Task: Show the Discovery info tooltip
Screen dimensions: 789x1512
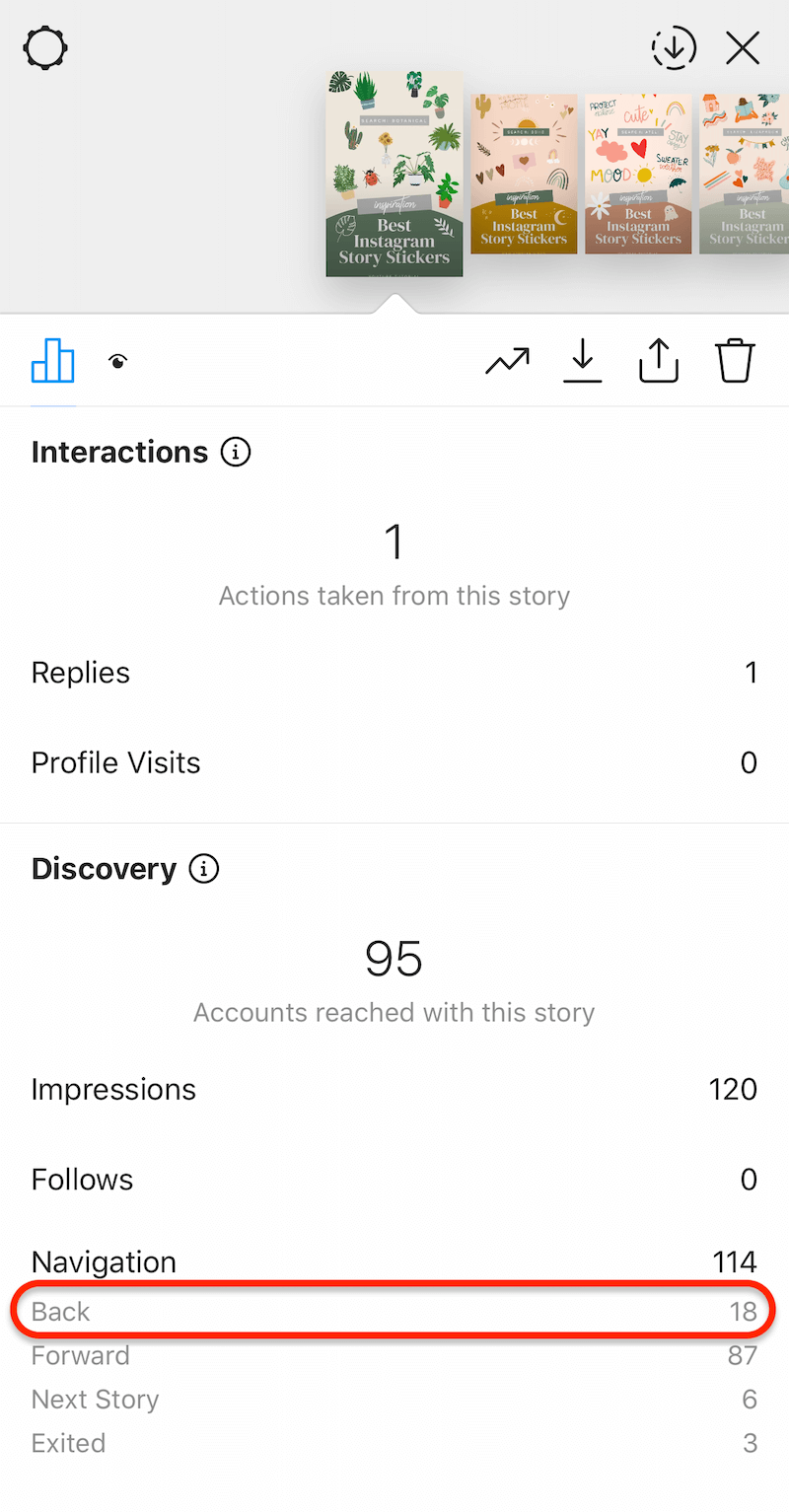Action: [x=204, y=869]
